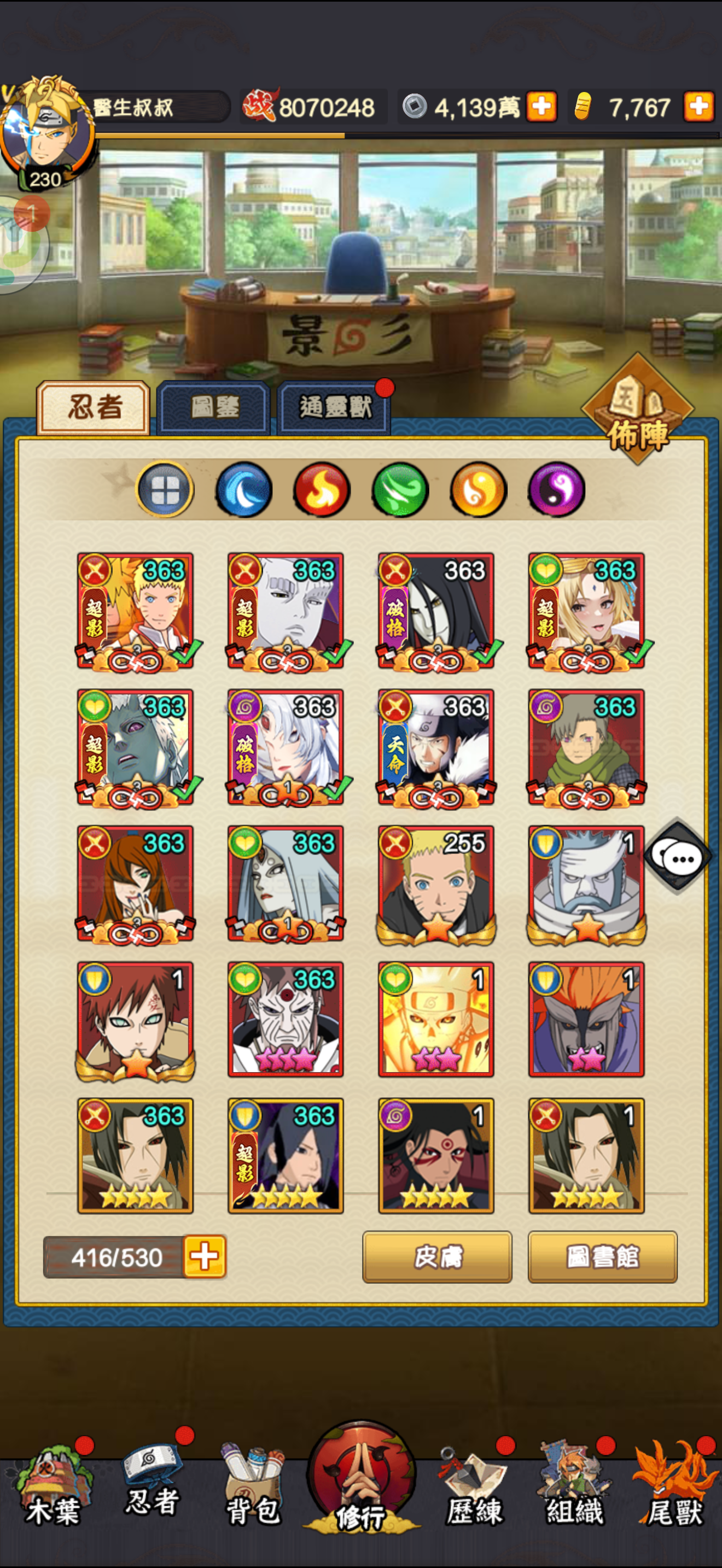Open the chat bubble
This screenshot has height=1568, width=722.
tap(678, 858)
